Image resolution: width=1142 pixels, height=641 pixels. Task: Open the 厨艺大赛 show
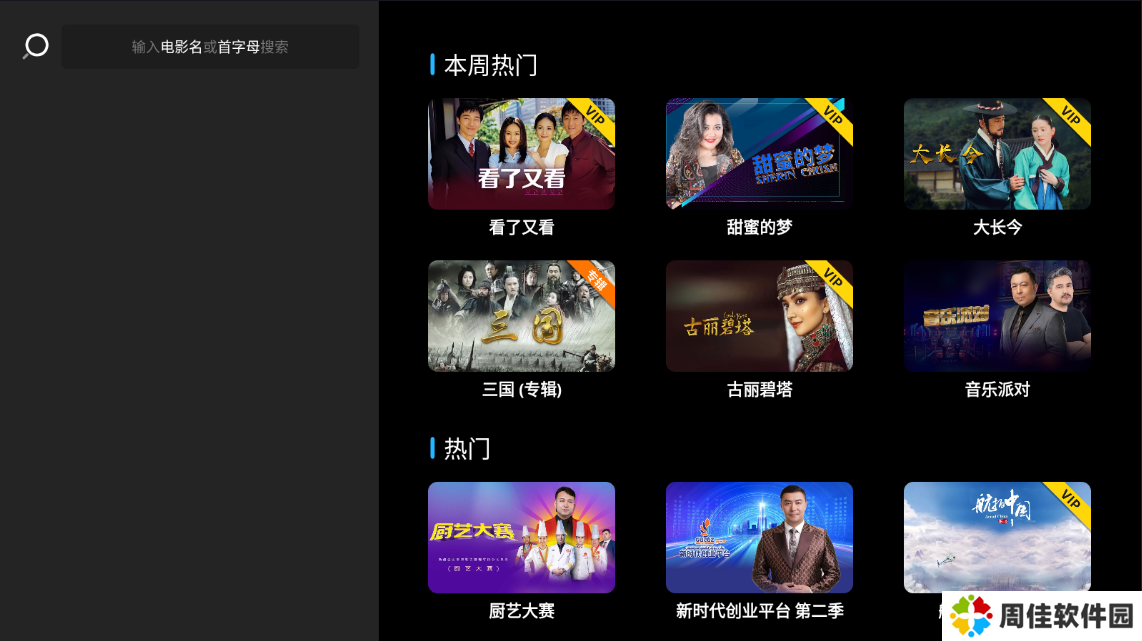(x=521, y=538)
